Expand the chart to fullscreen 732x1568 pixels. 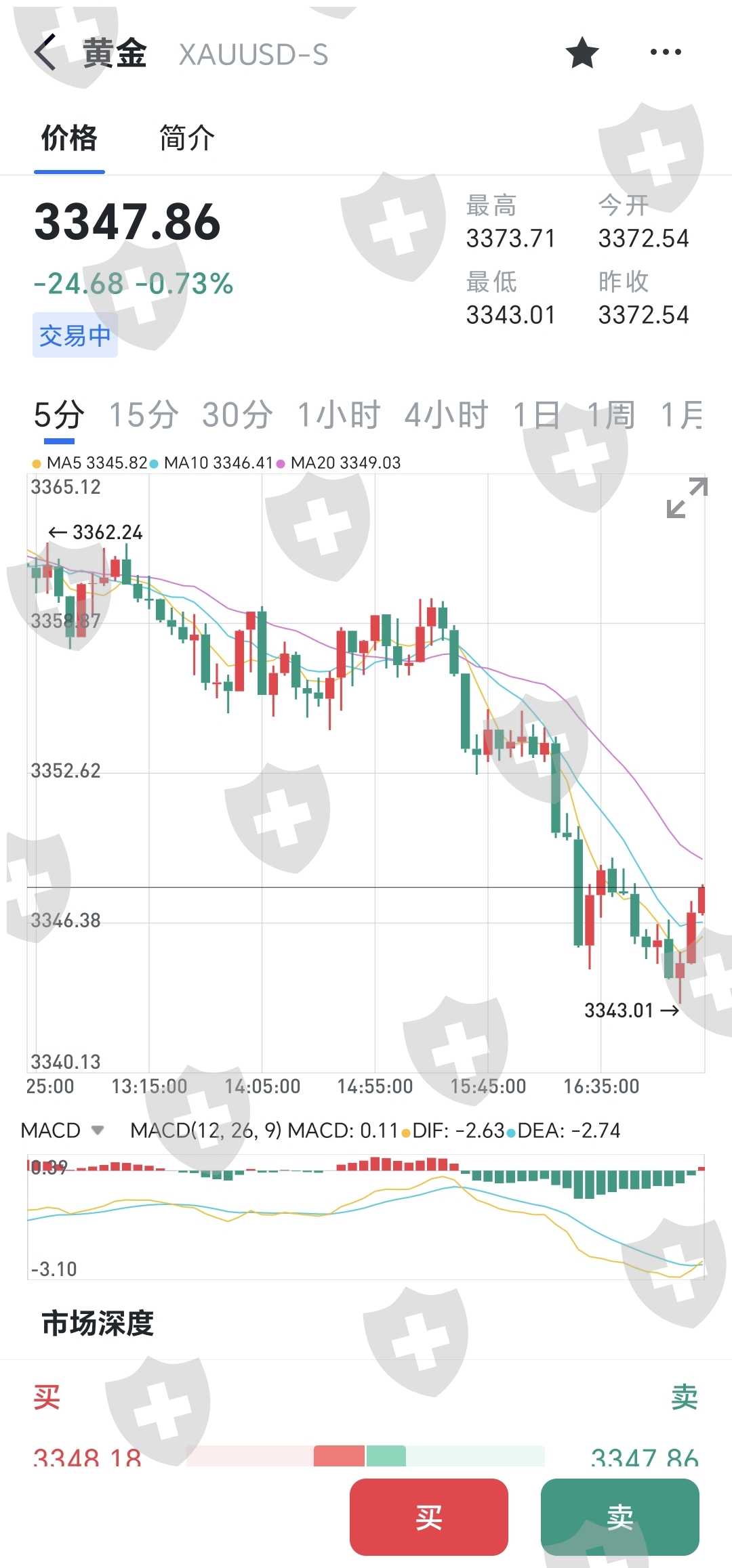(687, 498)
